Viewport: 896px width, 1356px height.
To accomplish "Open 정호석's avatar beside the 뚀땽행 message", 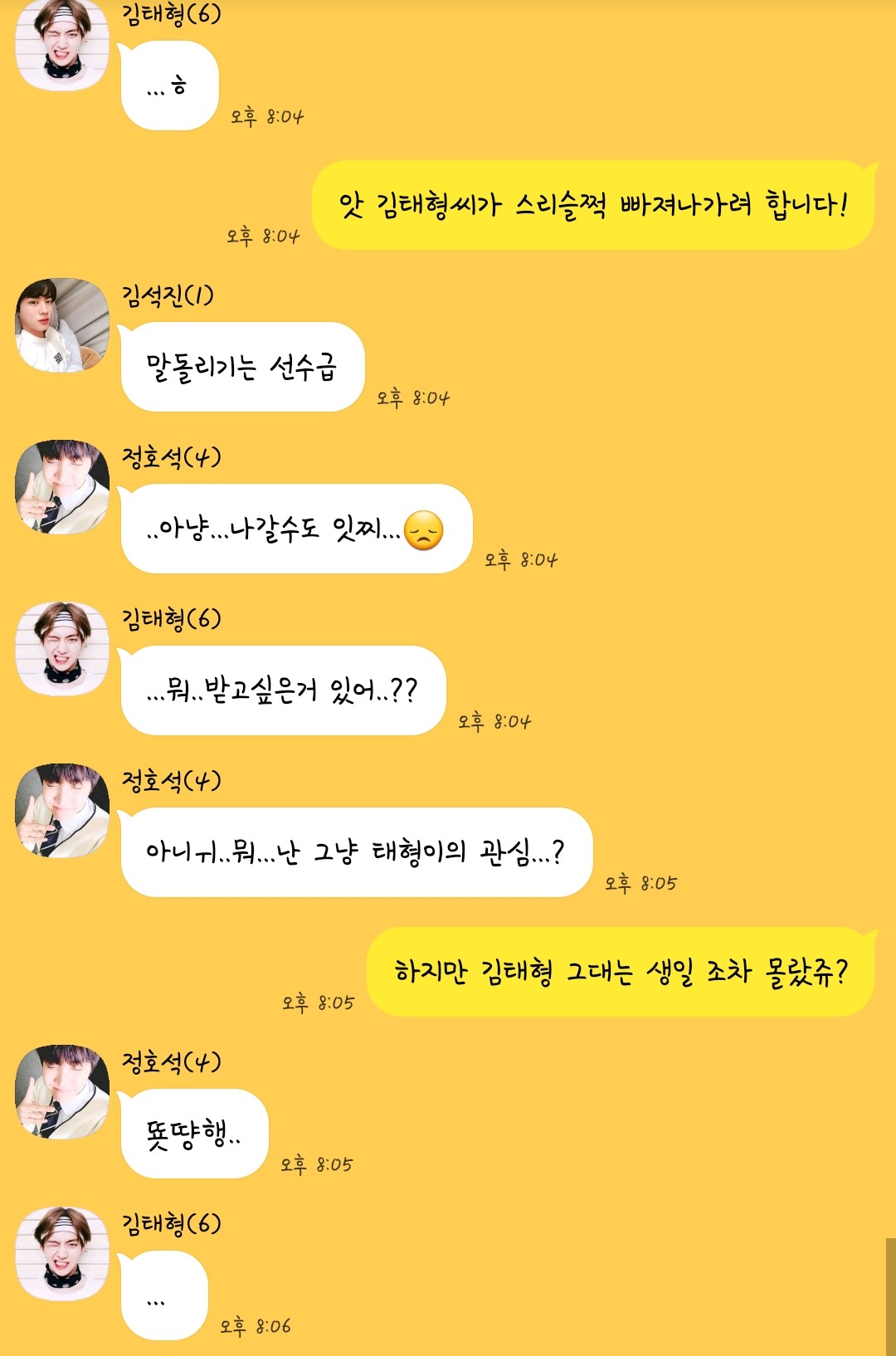I will click(62, 1091).
